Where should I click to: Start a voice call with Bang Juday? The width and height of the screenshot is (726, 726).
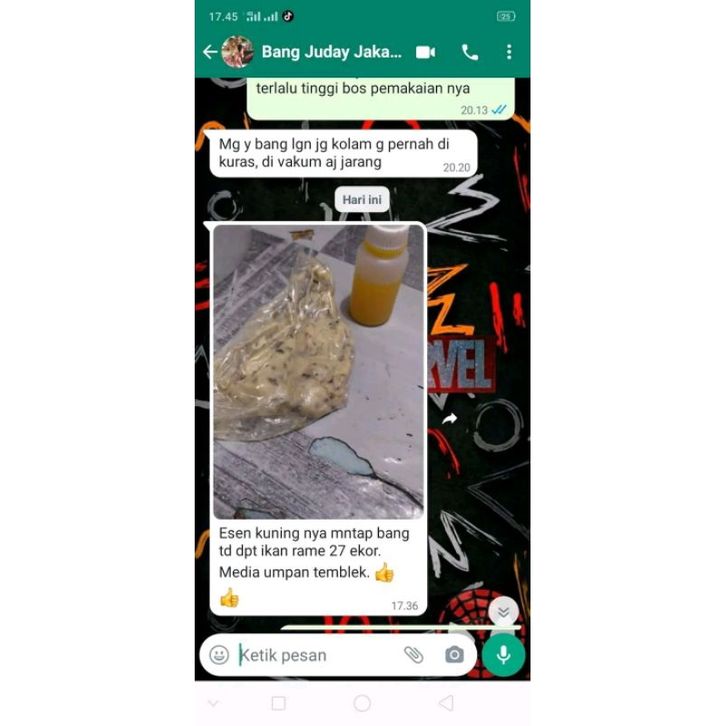tap(469, 52)
